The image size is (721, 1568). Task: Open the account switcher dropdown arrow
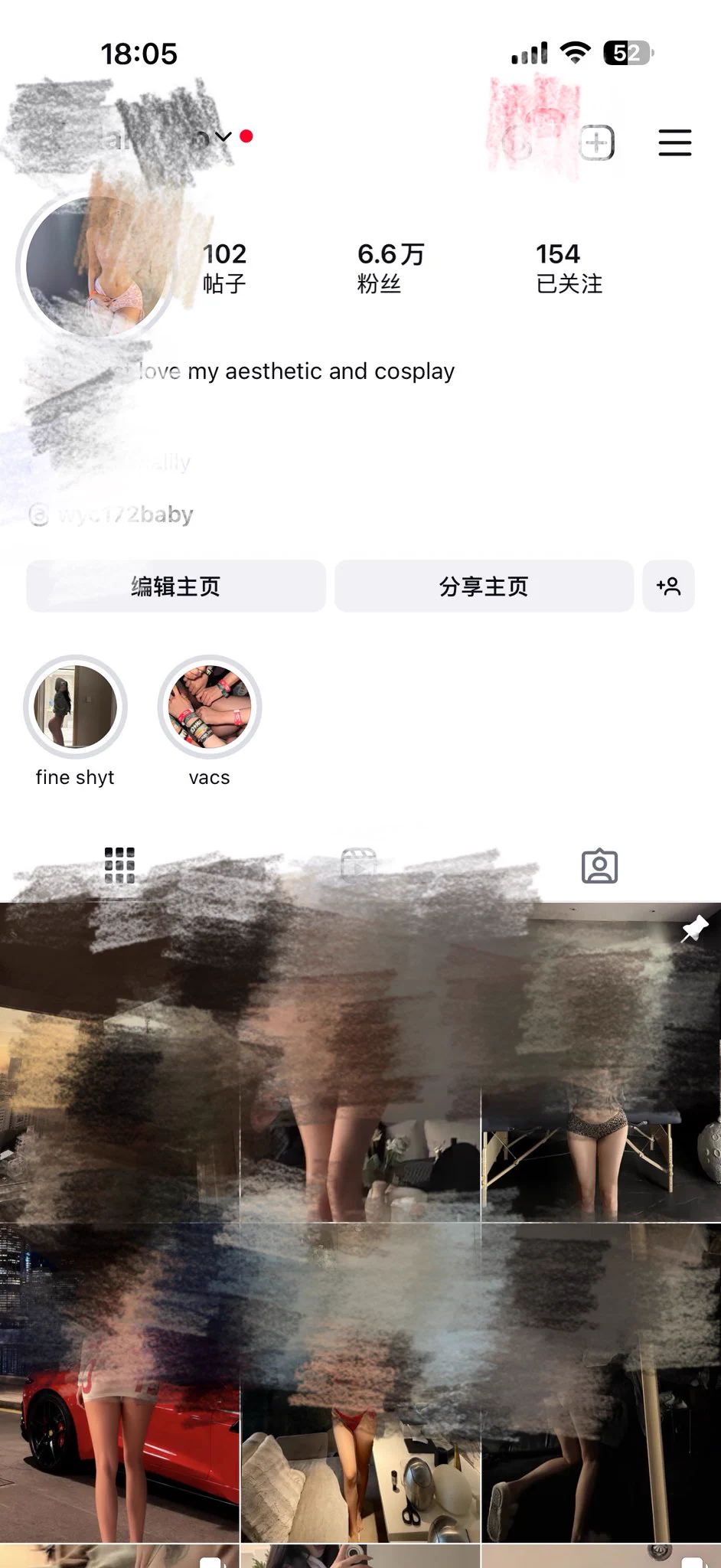223,137
